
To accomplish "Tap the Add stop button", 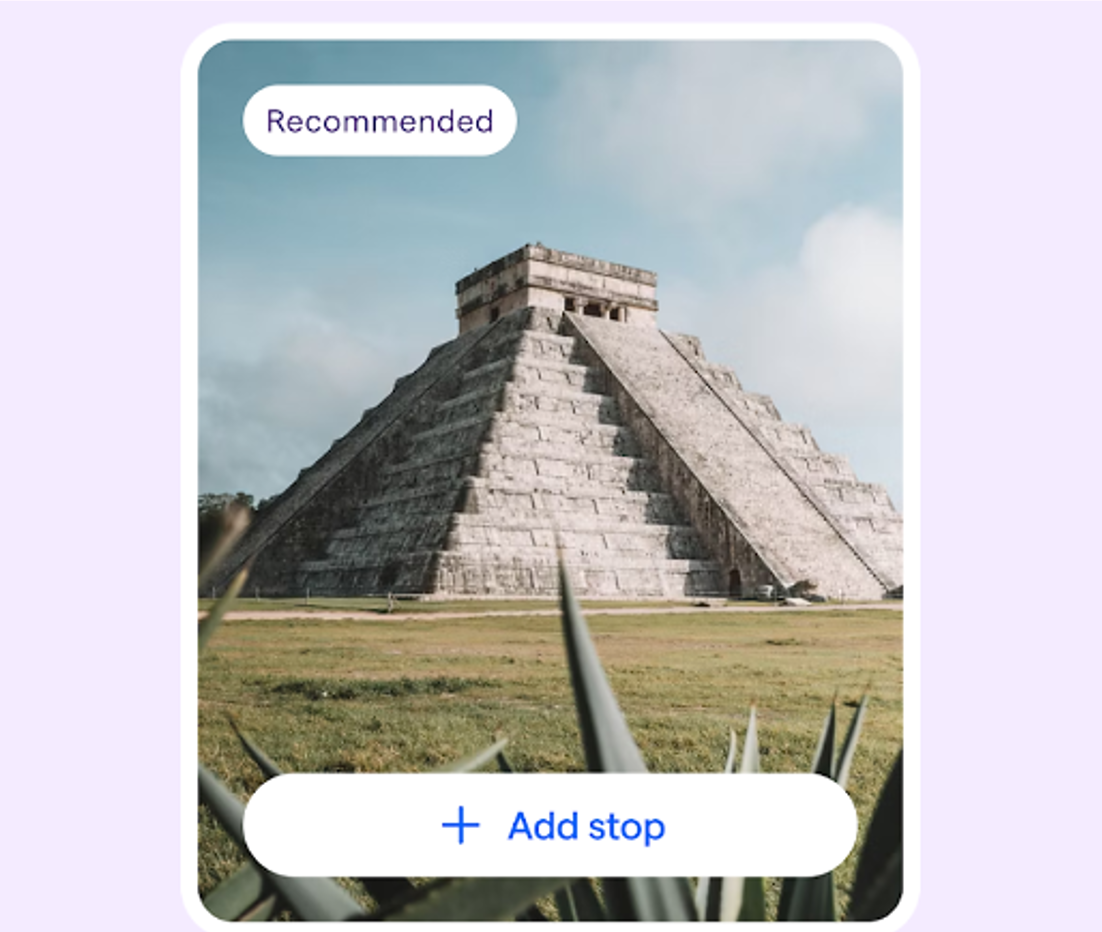I will click(550, 826).
